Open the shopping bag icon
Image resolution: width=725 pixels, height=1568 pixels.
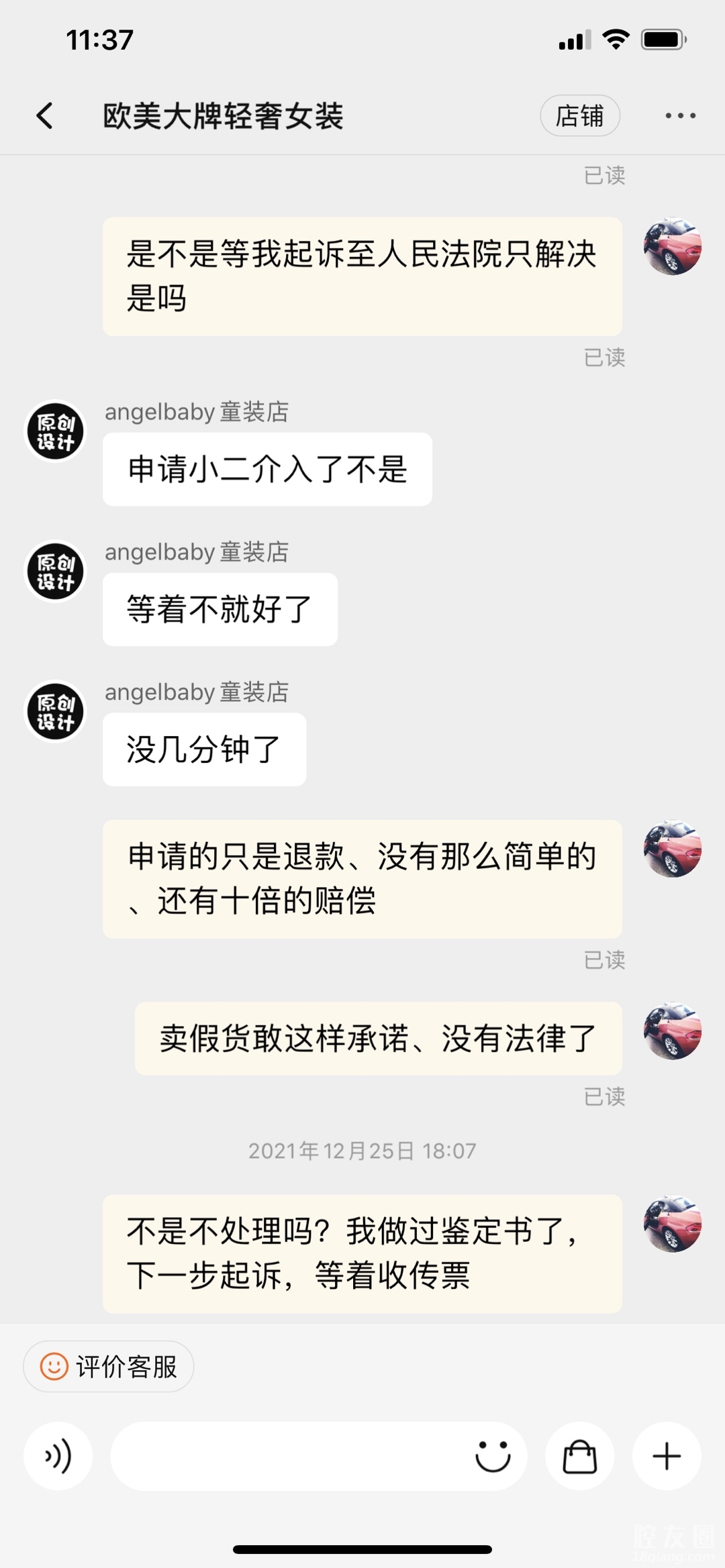579,1456
